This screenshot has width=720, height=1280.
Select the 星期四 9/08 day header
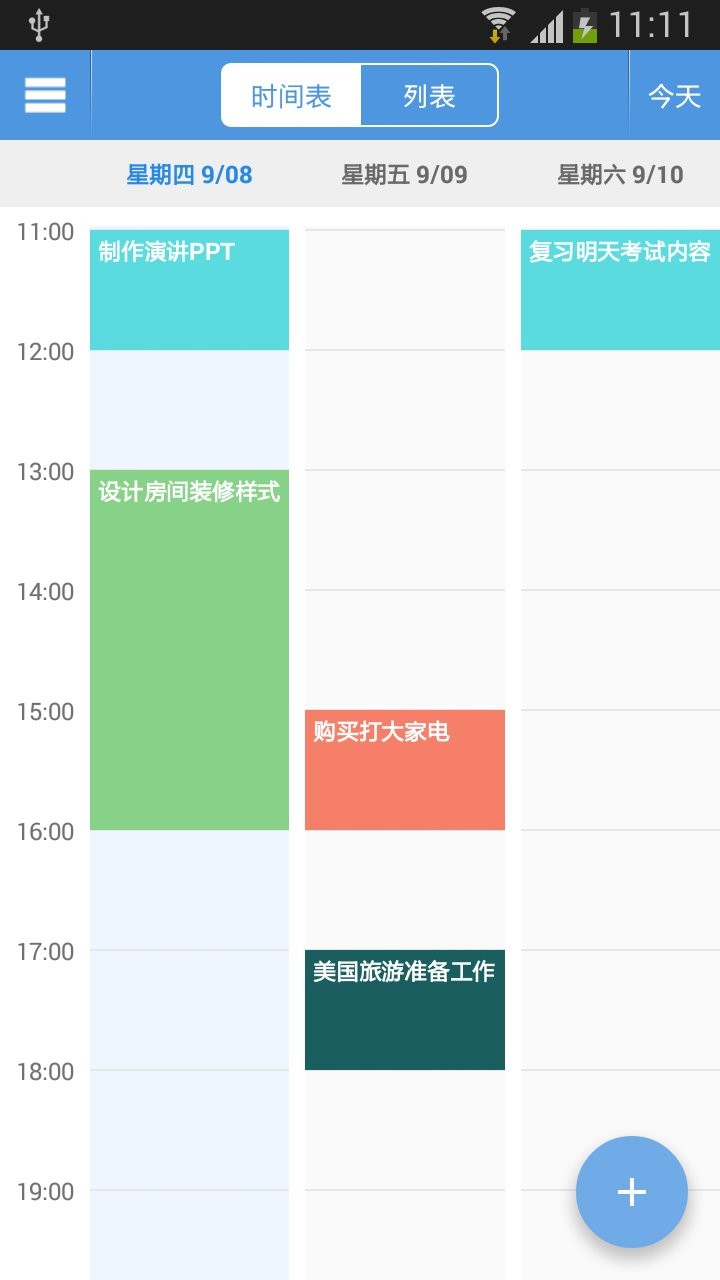189,174
